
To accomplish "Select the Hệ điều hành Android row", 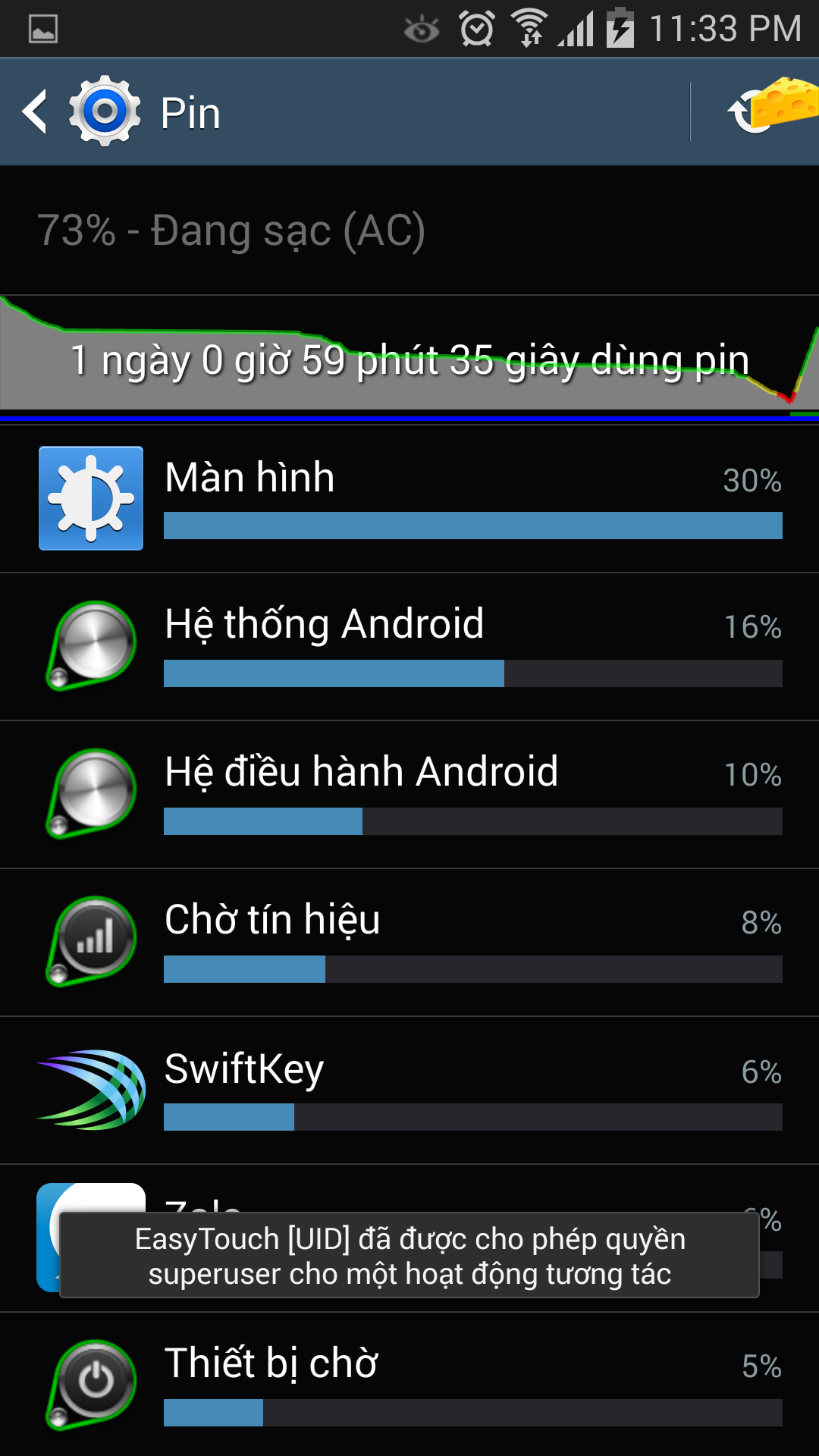I will tap(409, 794).
